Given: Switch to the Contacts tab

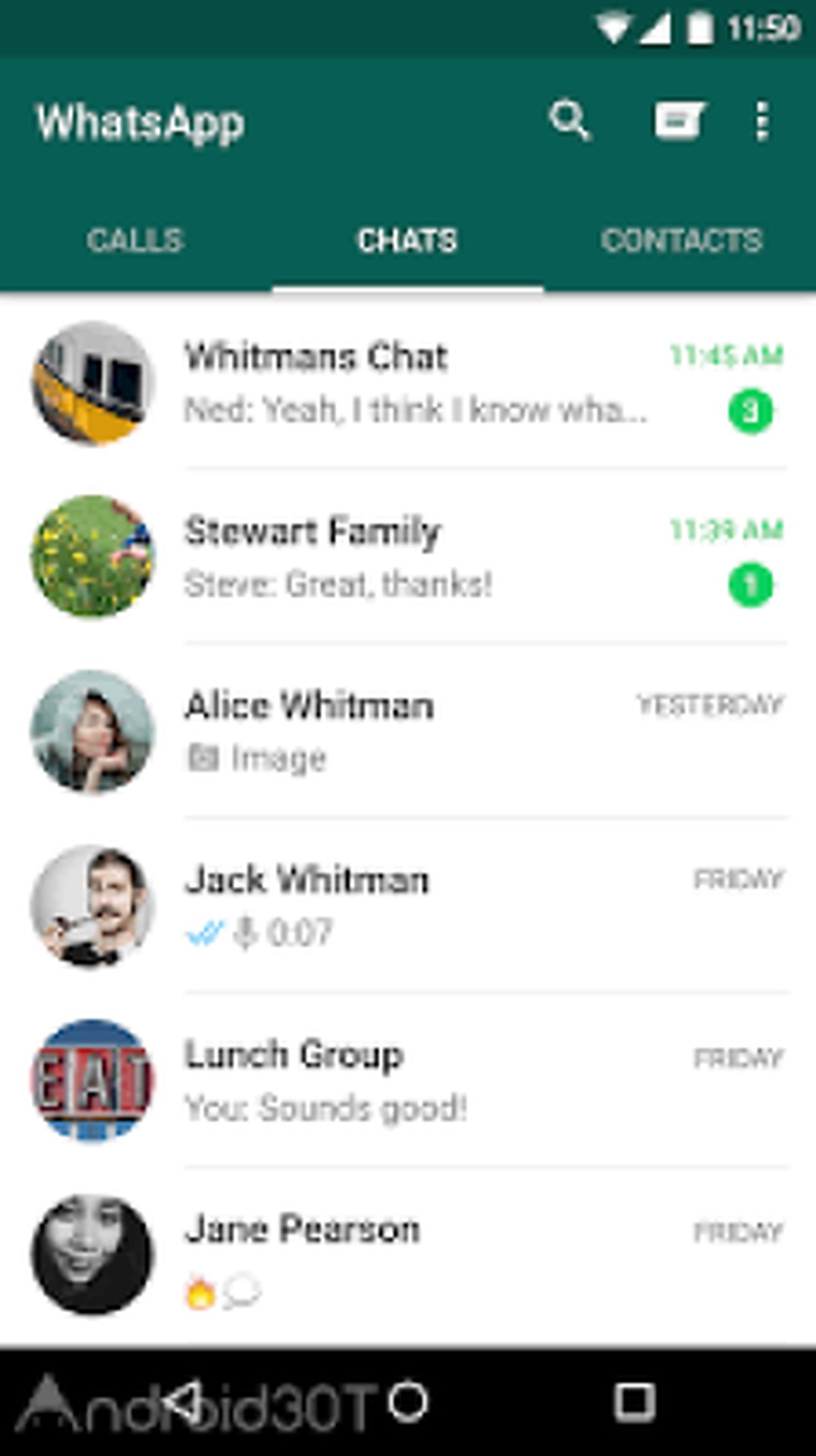Looking at the screenshot, I should point(681,241).
